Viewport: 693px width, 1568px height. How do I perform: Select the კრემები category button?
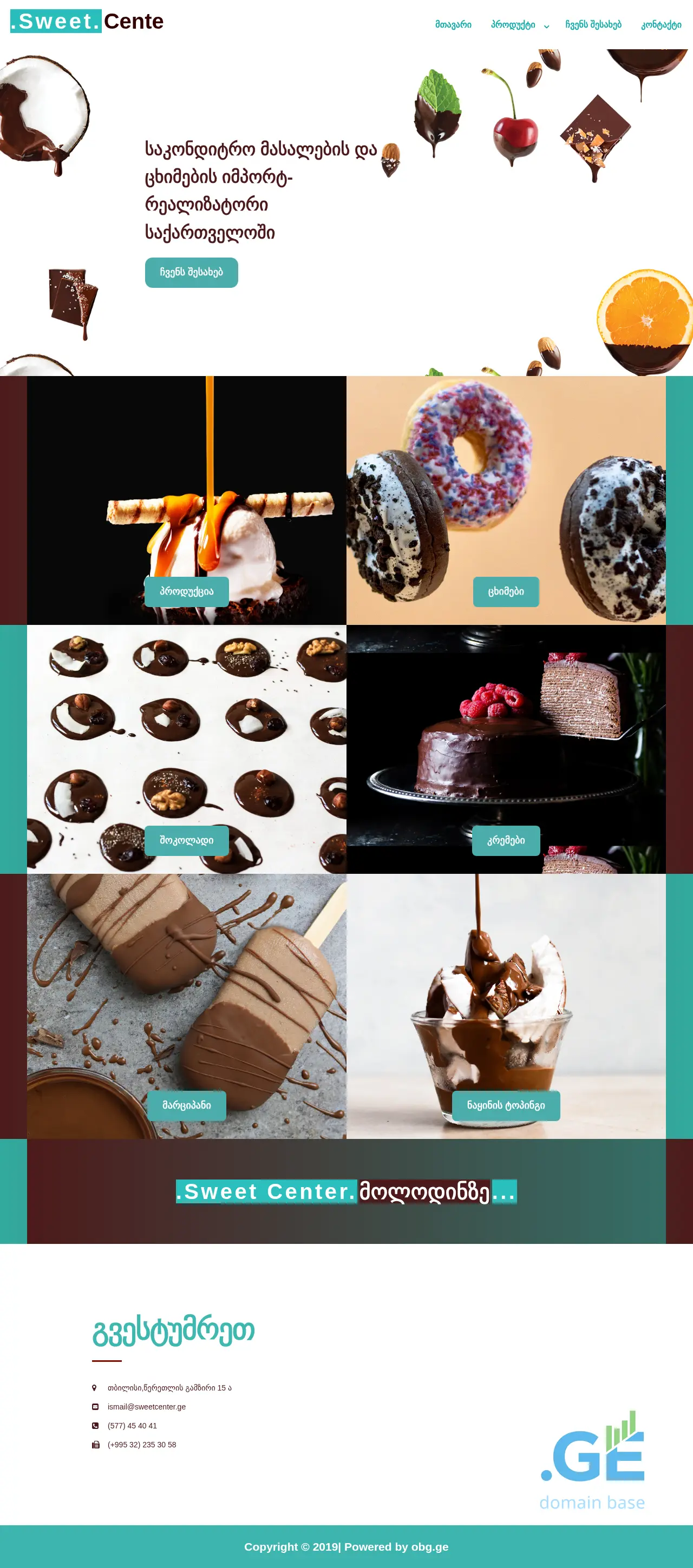pos(506,840)
